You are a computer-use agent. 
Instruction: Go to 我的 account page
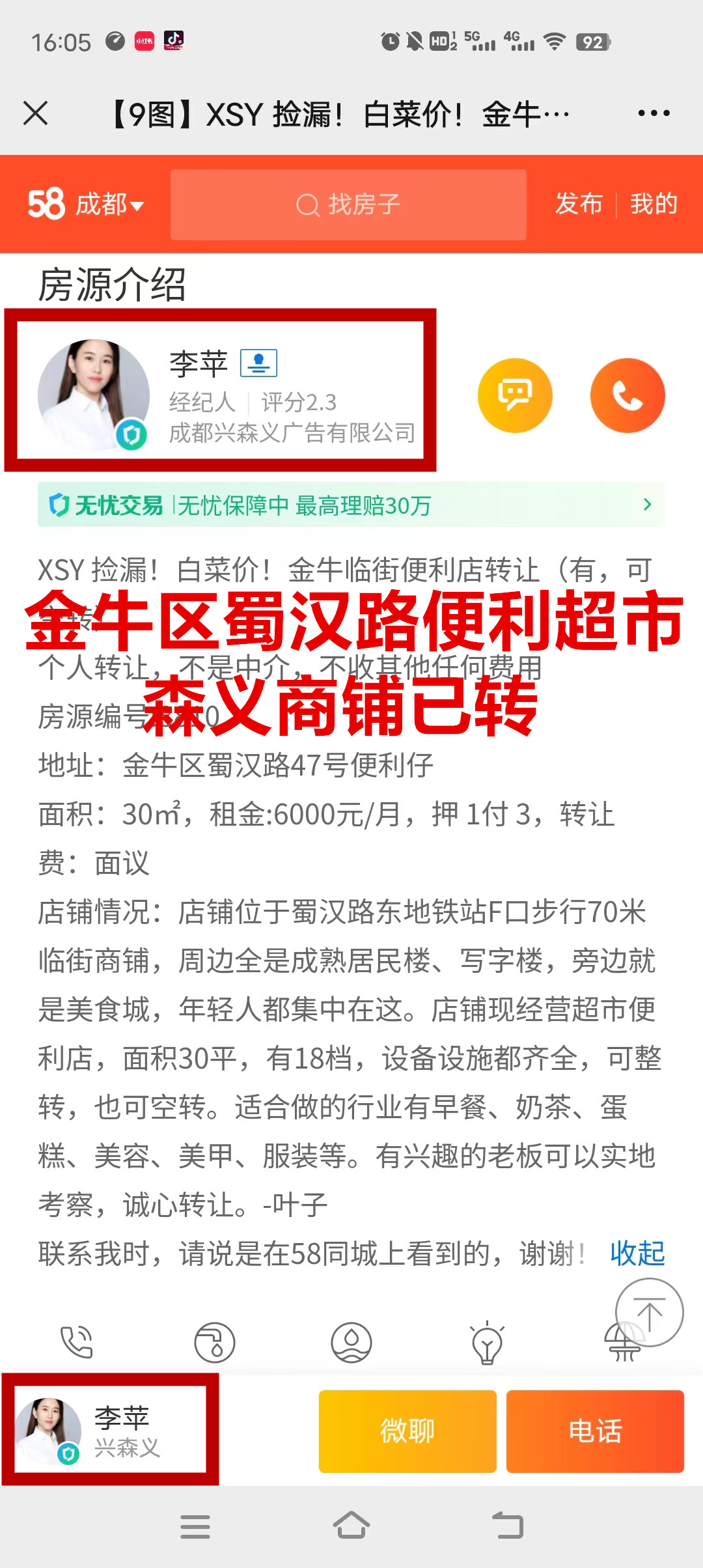(654, 204)
